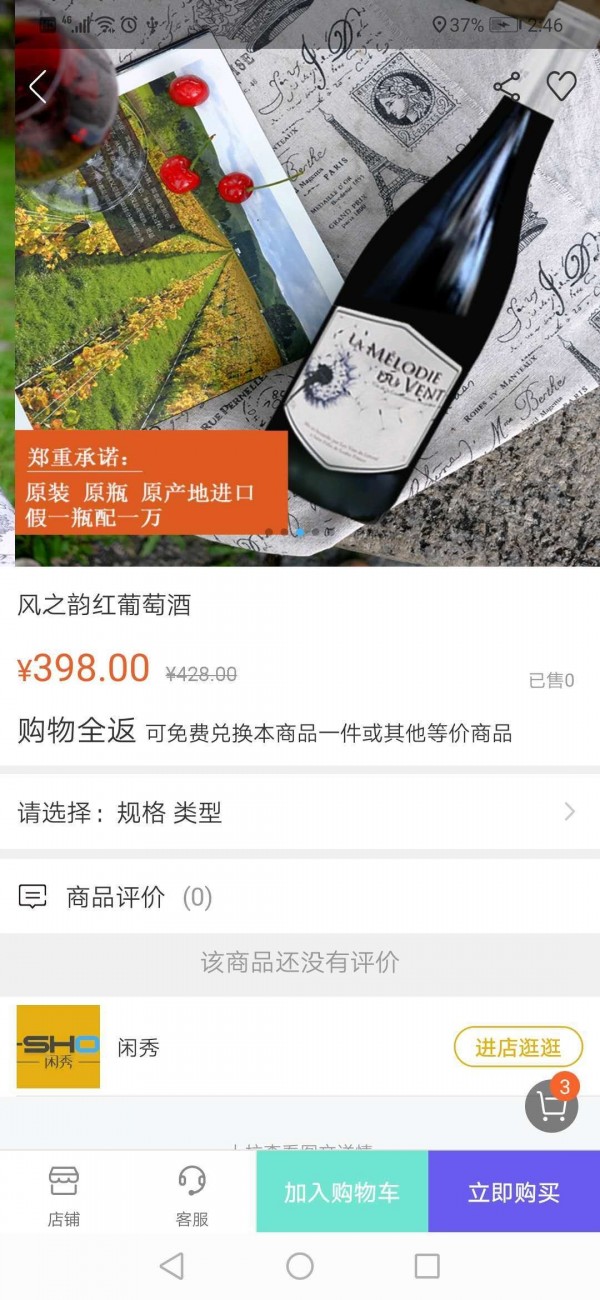Tap 立即购买 to buy now
This screenshot has width=600, height=1300.
pos(514,1192)
